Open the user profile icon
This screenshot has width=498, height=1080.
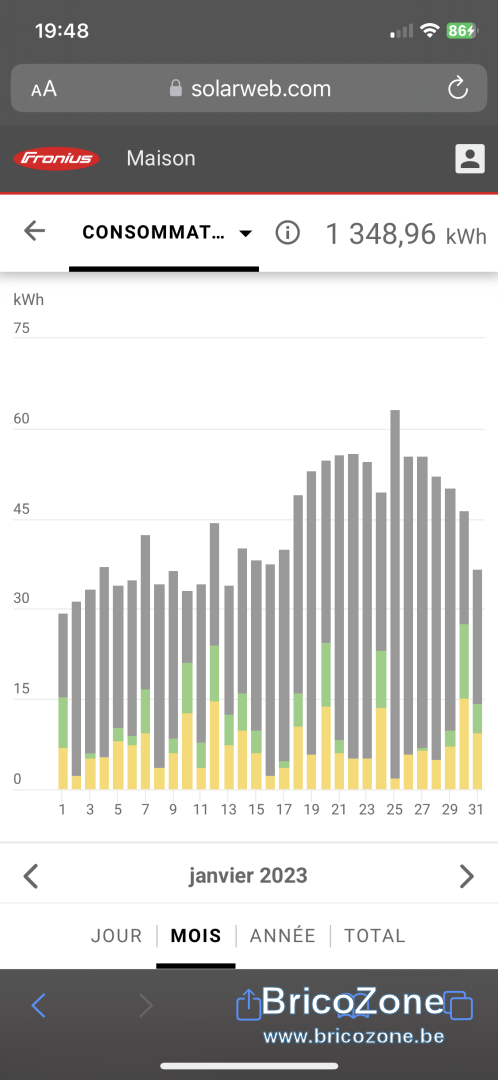point(470,158)
